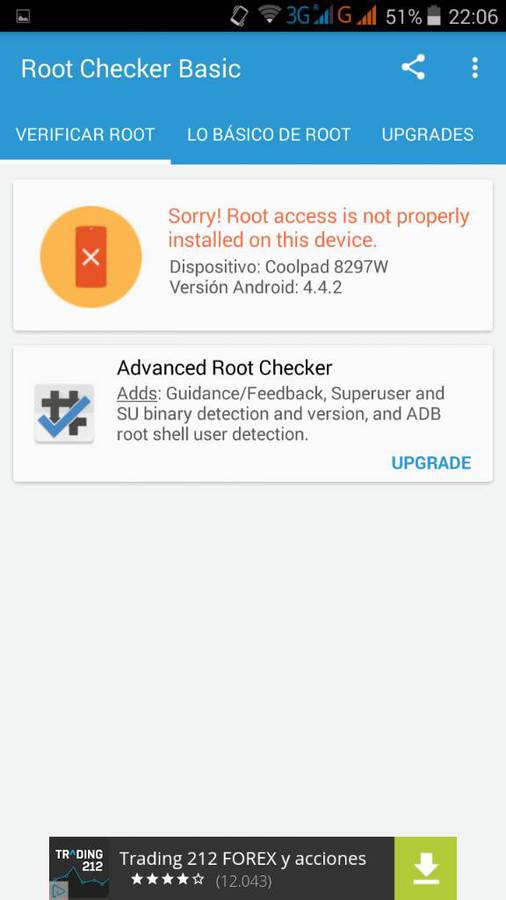Switch to Lo Básico de Root tab
Viewport: 506px width, 900px height.
pos(268,134)
